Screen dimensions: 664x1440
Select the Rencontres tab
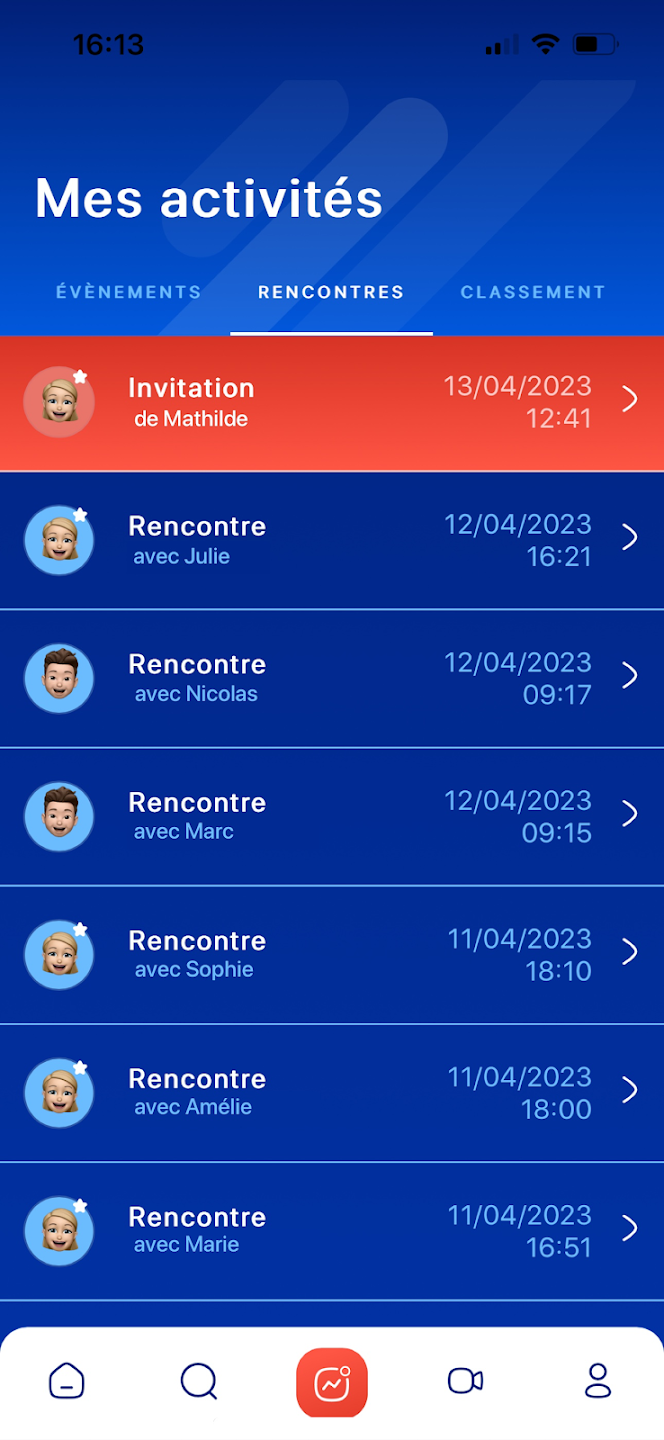pyautogui.click(x=331, y=292)
